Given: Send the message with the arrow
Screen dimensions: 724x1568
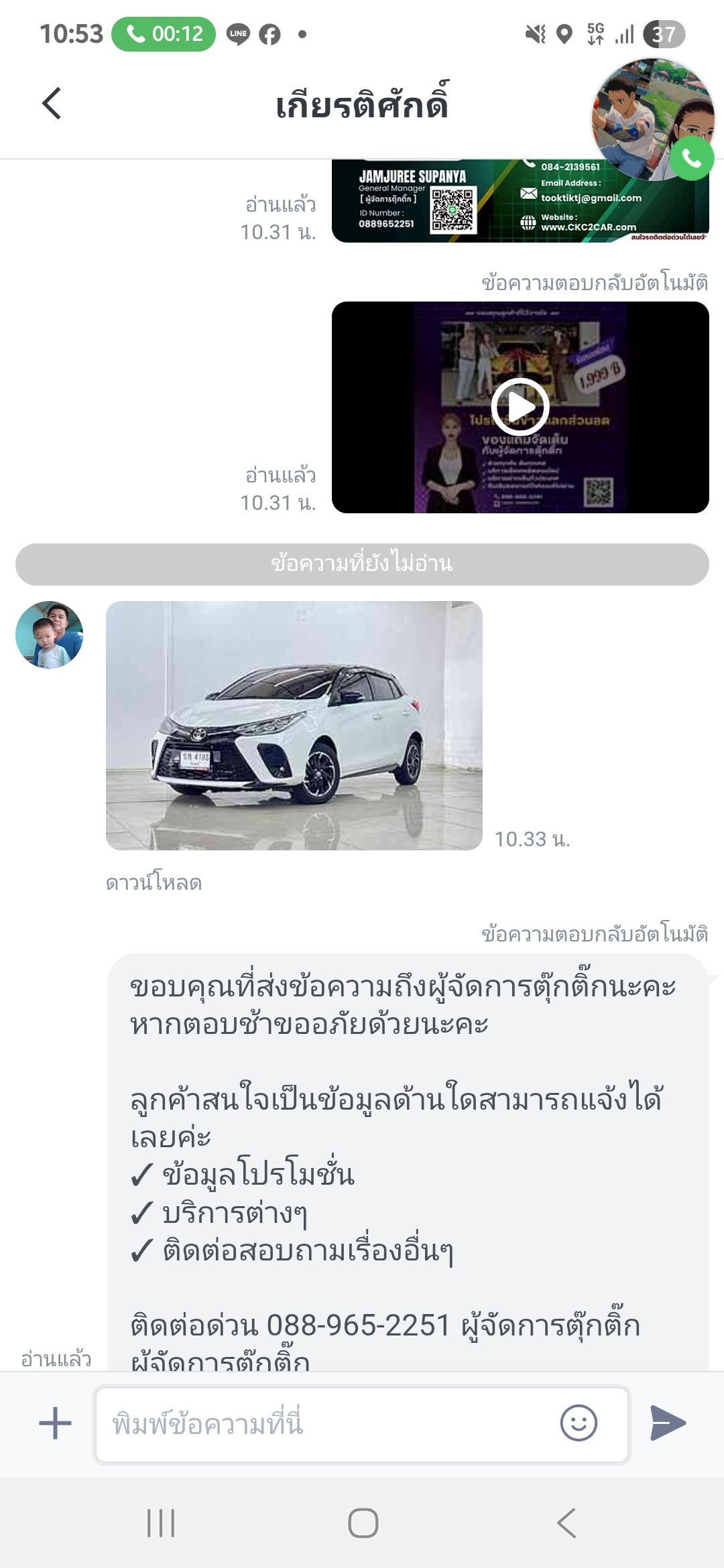Looking at the screenshot, I should pos(668,1423).
